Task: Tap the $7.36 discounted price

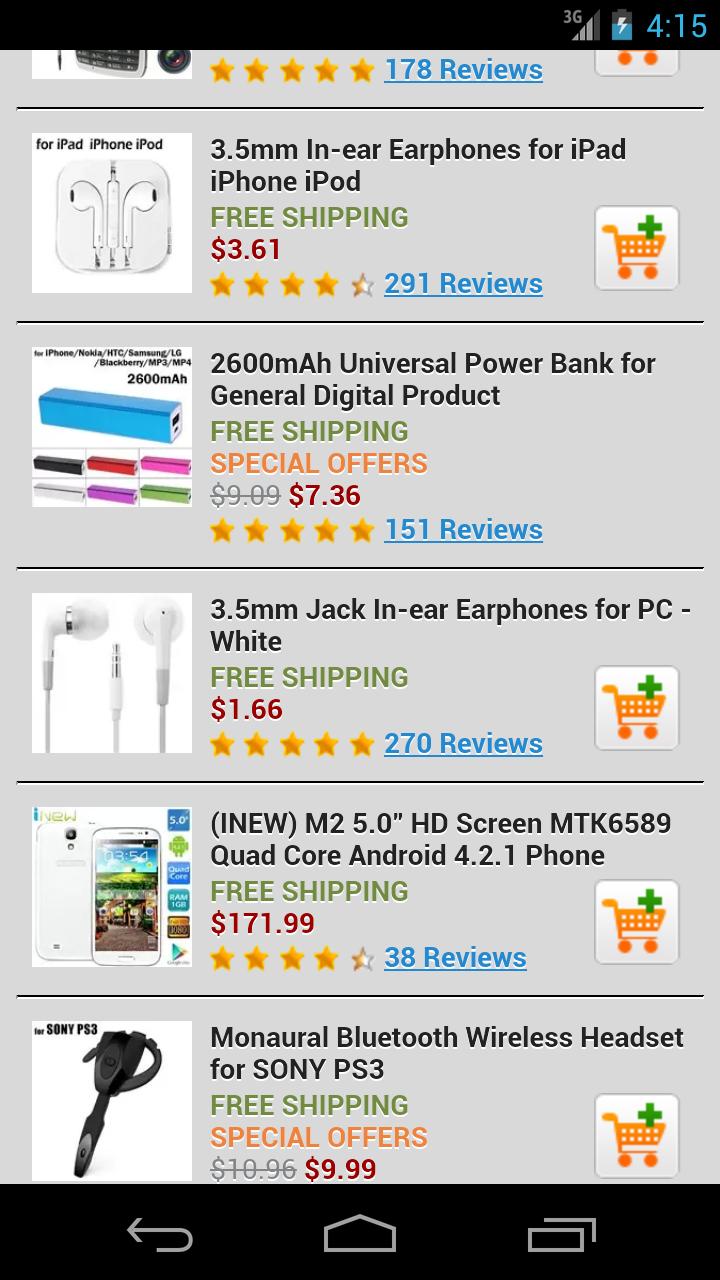Action: click(x=325, y=495)
